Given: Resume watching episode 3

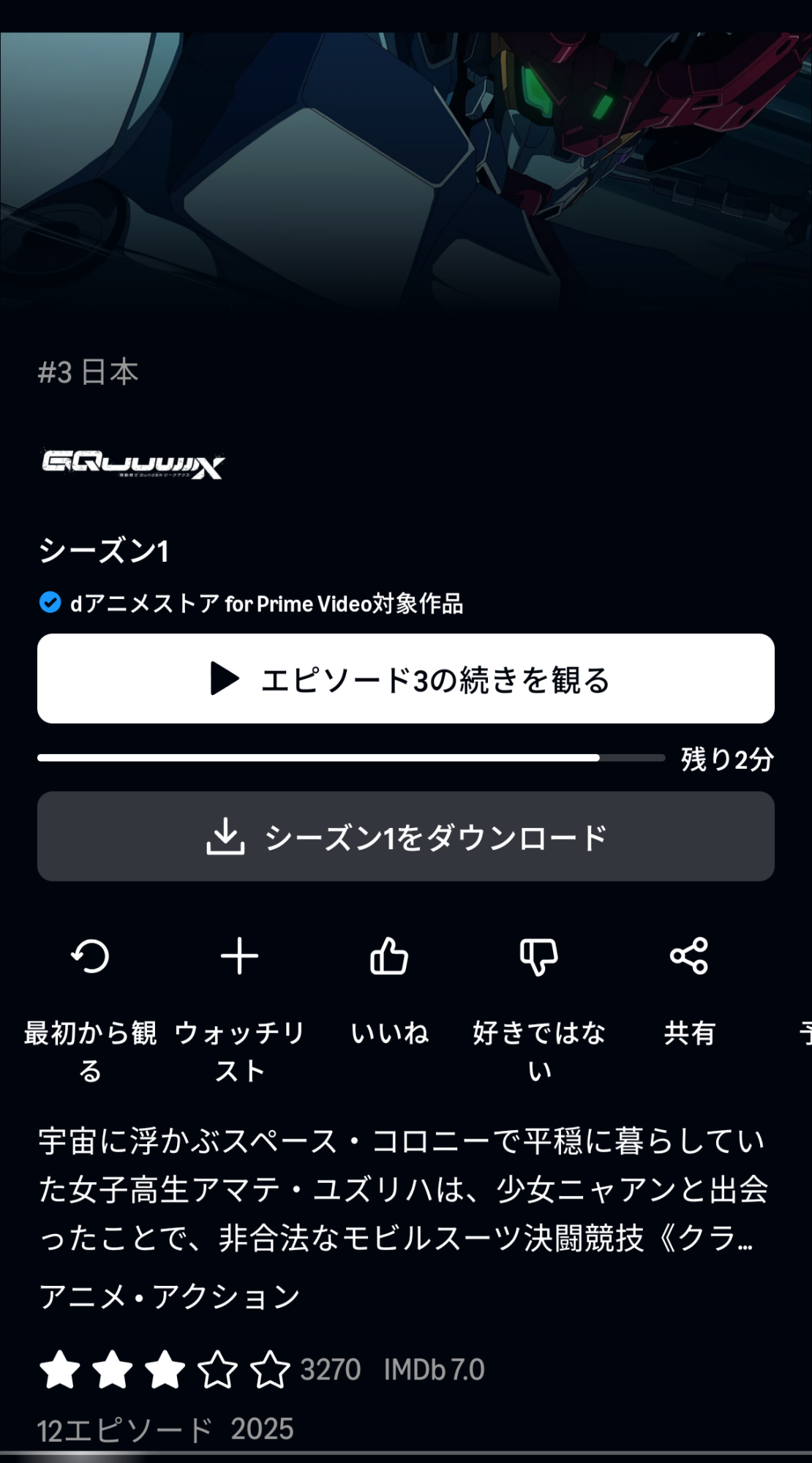Looking at the screenshot, I should tap(406, 679).
